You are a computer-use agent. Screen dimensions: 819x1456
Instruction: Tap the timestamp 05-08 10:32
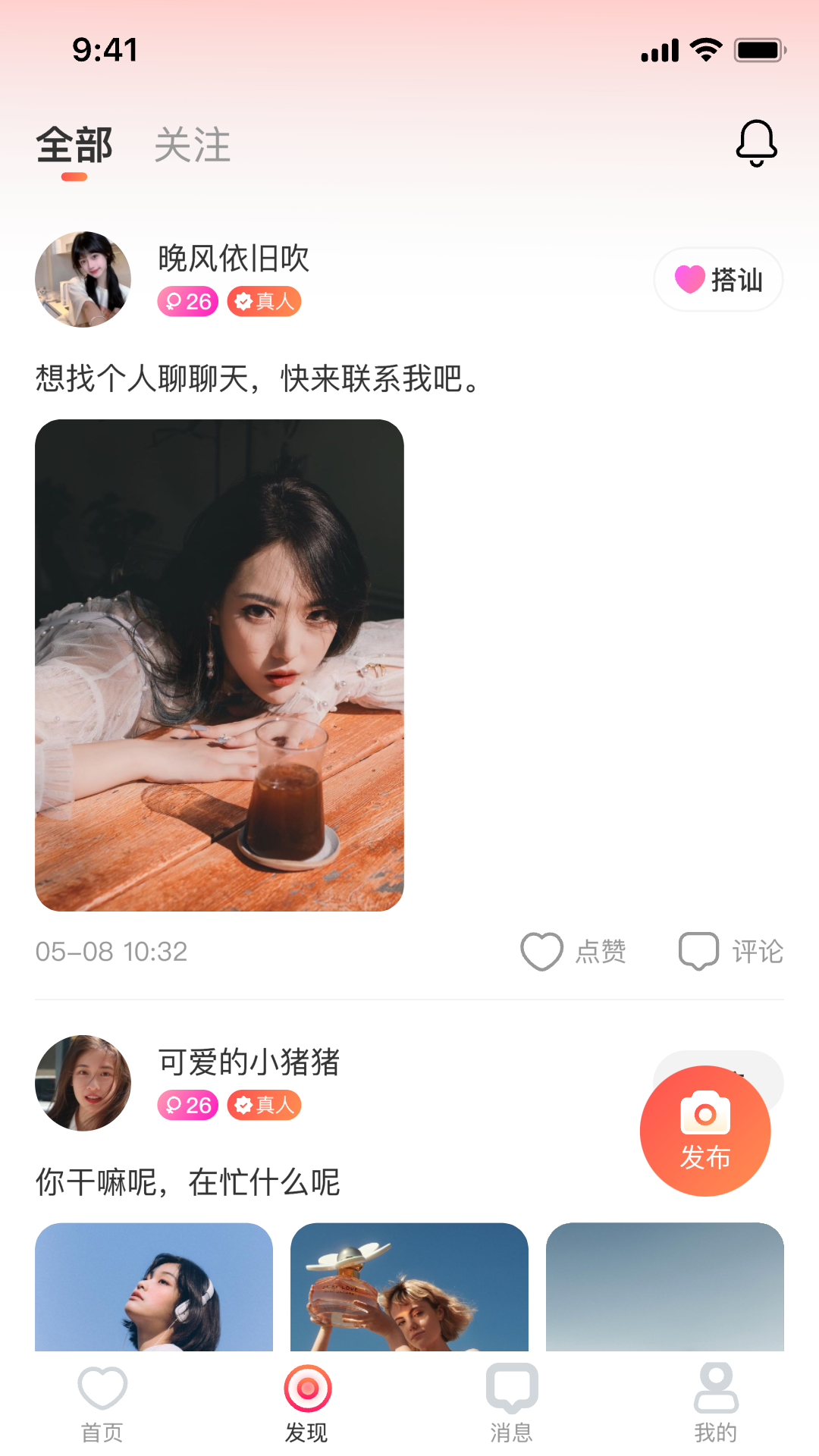click(111, 952)
